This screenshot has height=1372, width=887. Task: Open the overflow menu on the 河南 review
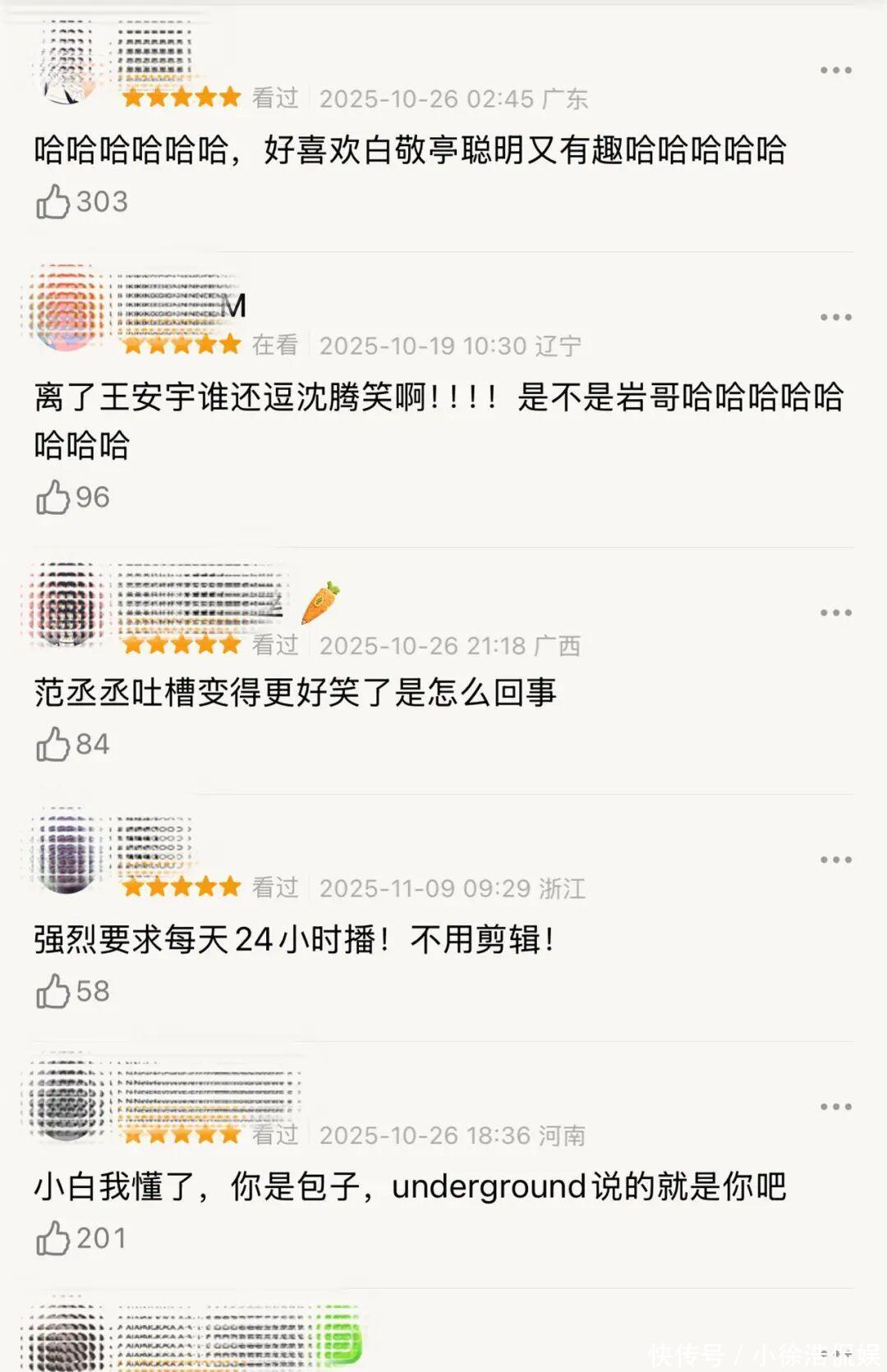pos(835,1108)
